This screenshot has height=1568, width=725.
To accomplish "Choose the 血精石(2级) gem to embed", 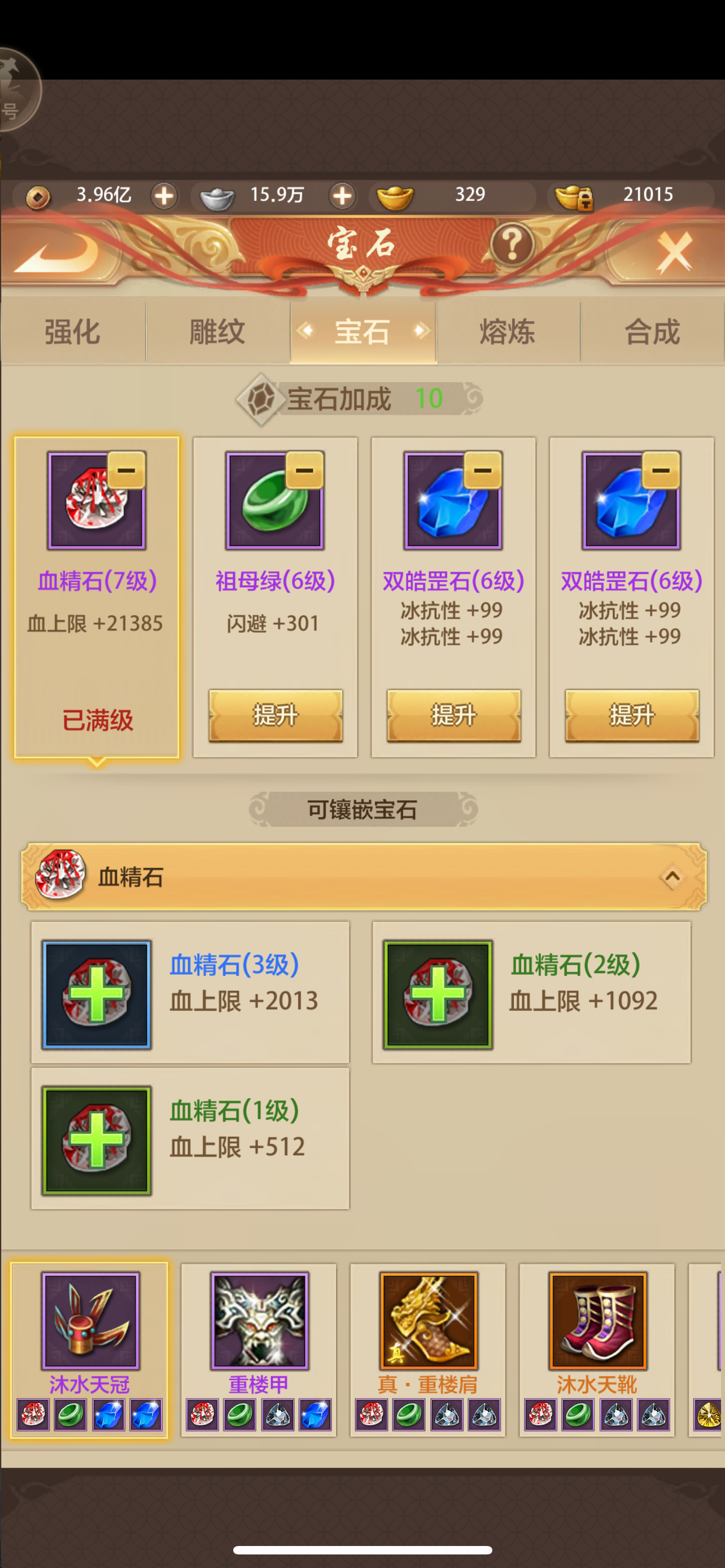I will 531,992.
